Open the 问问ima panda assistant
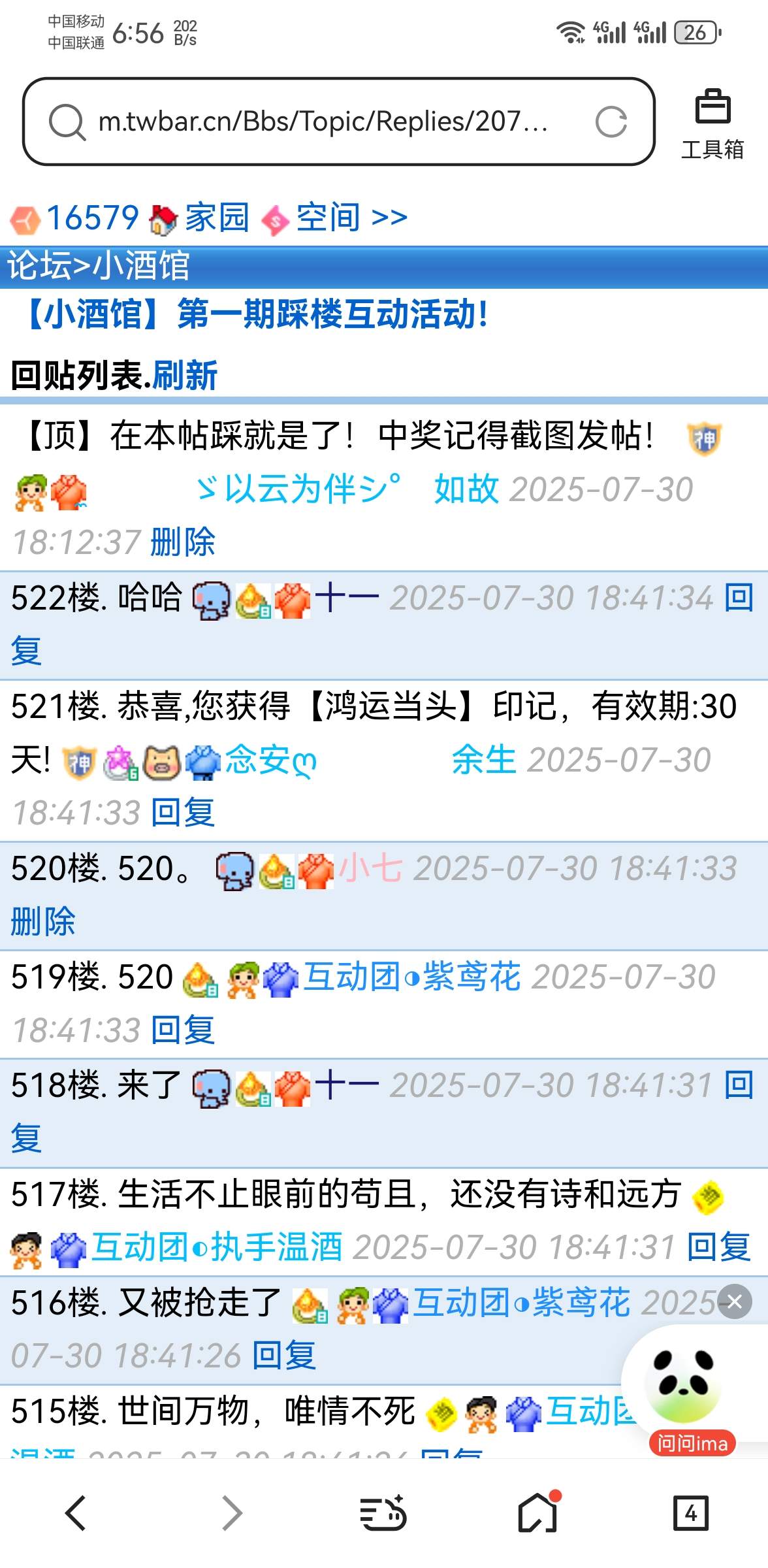This screenshot has width=768, height=1568. (x=684, y=1385)
